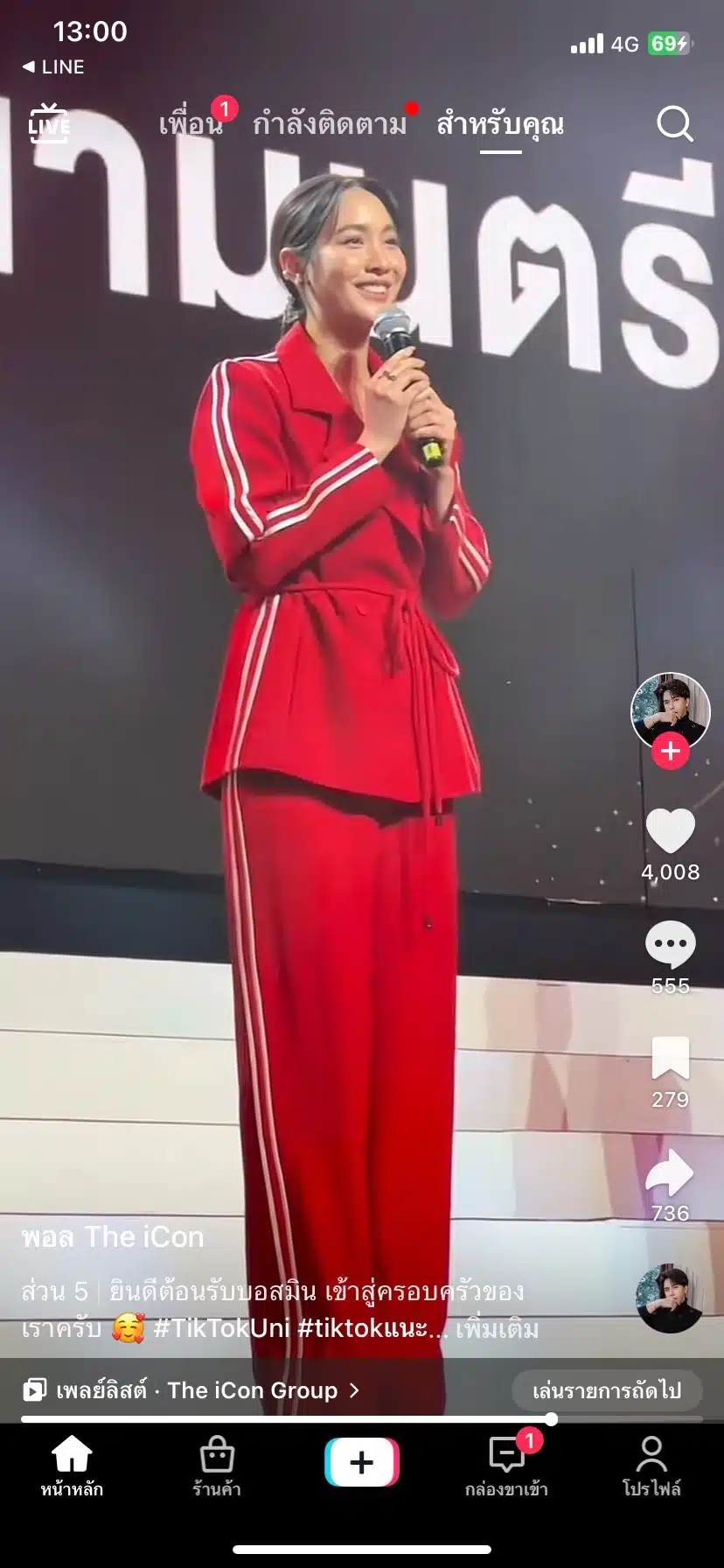724x1568 pixels.
Task: Open the comments on this video
Action: pos(671,946)
